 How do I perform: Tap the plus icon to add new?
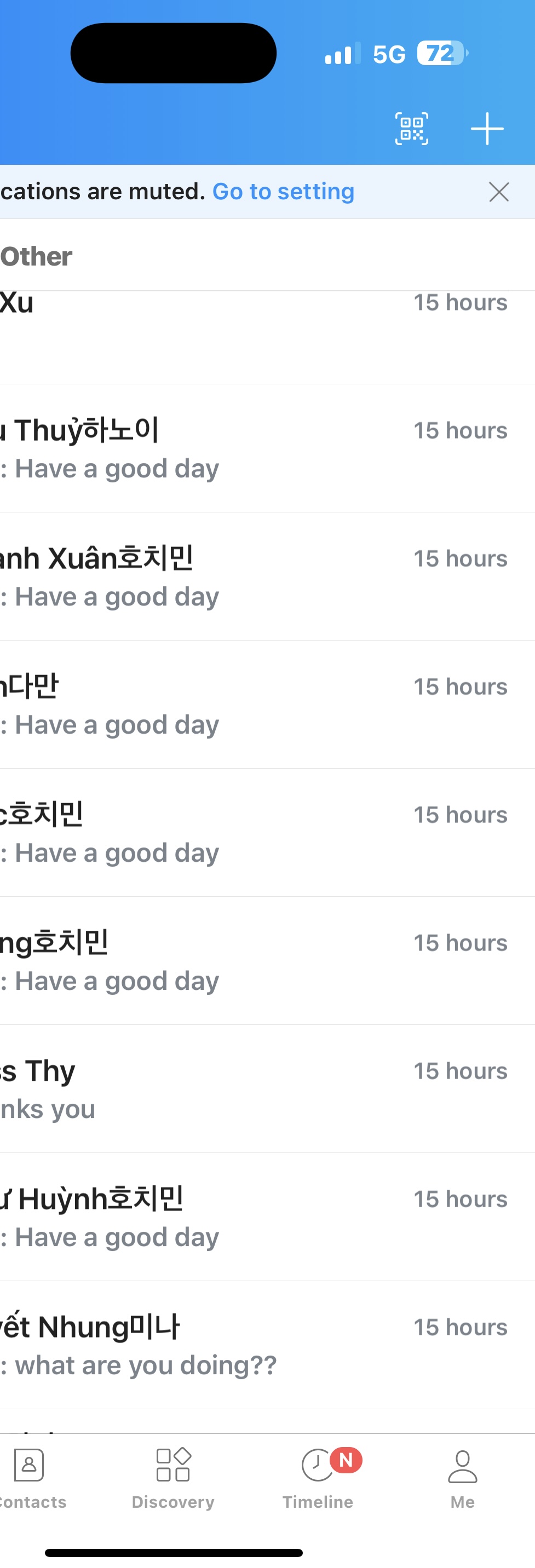(x=487, y=129)
